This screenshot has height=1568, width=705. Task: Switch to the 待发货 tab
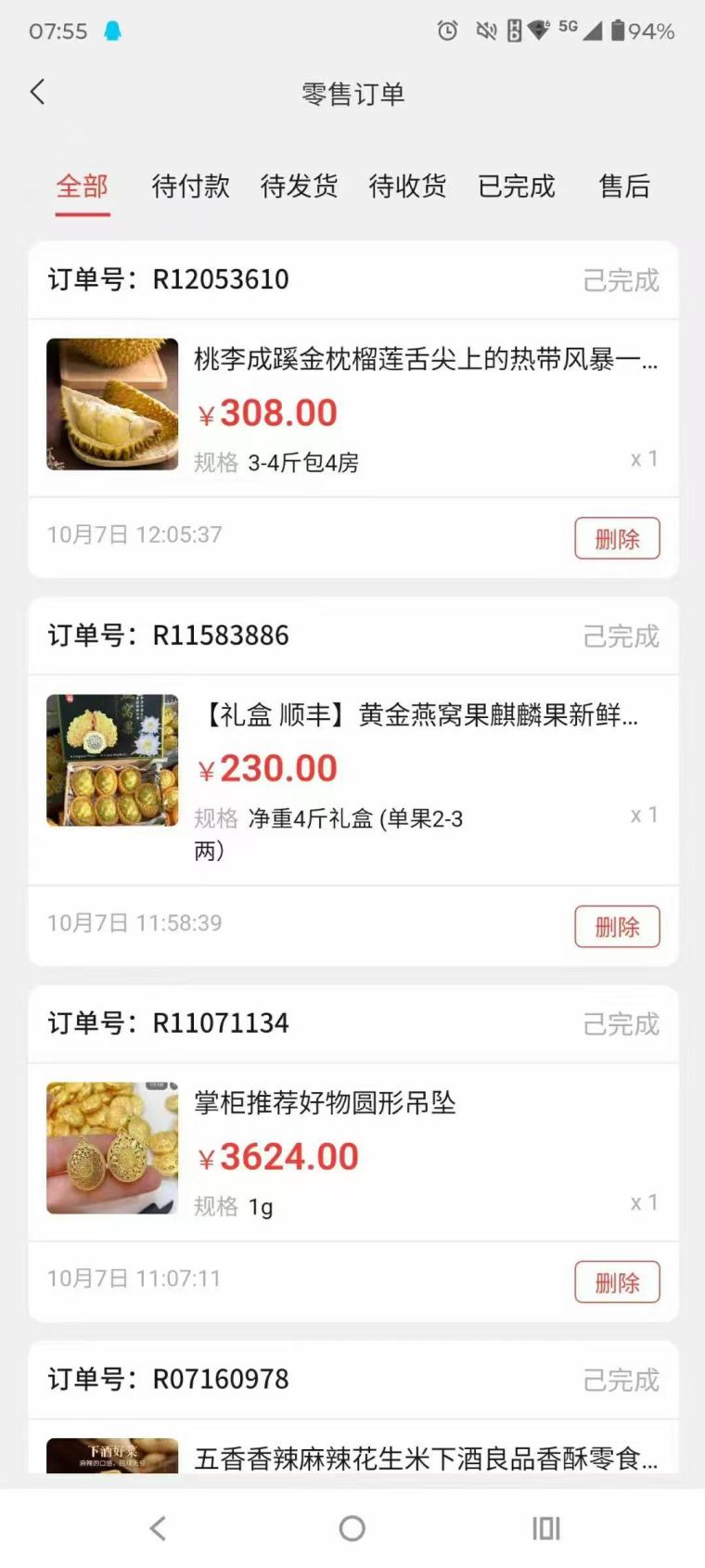[x=299, y=186]
